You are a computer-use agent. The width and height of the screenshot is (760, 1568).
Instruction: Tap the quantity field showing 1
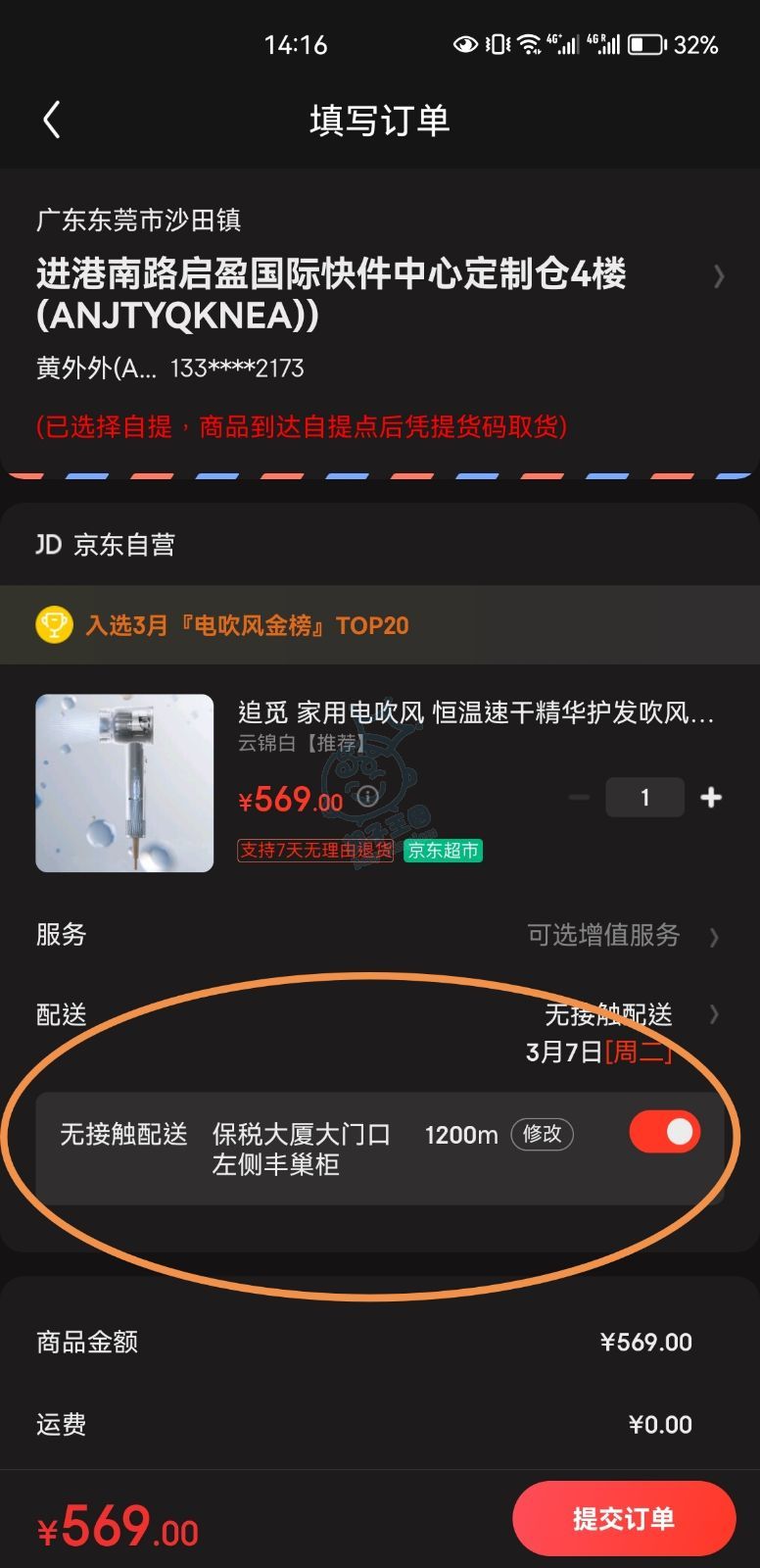(644, 798)
